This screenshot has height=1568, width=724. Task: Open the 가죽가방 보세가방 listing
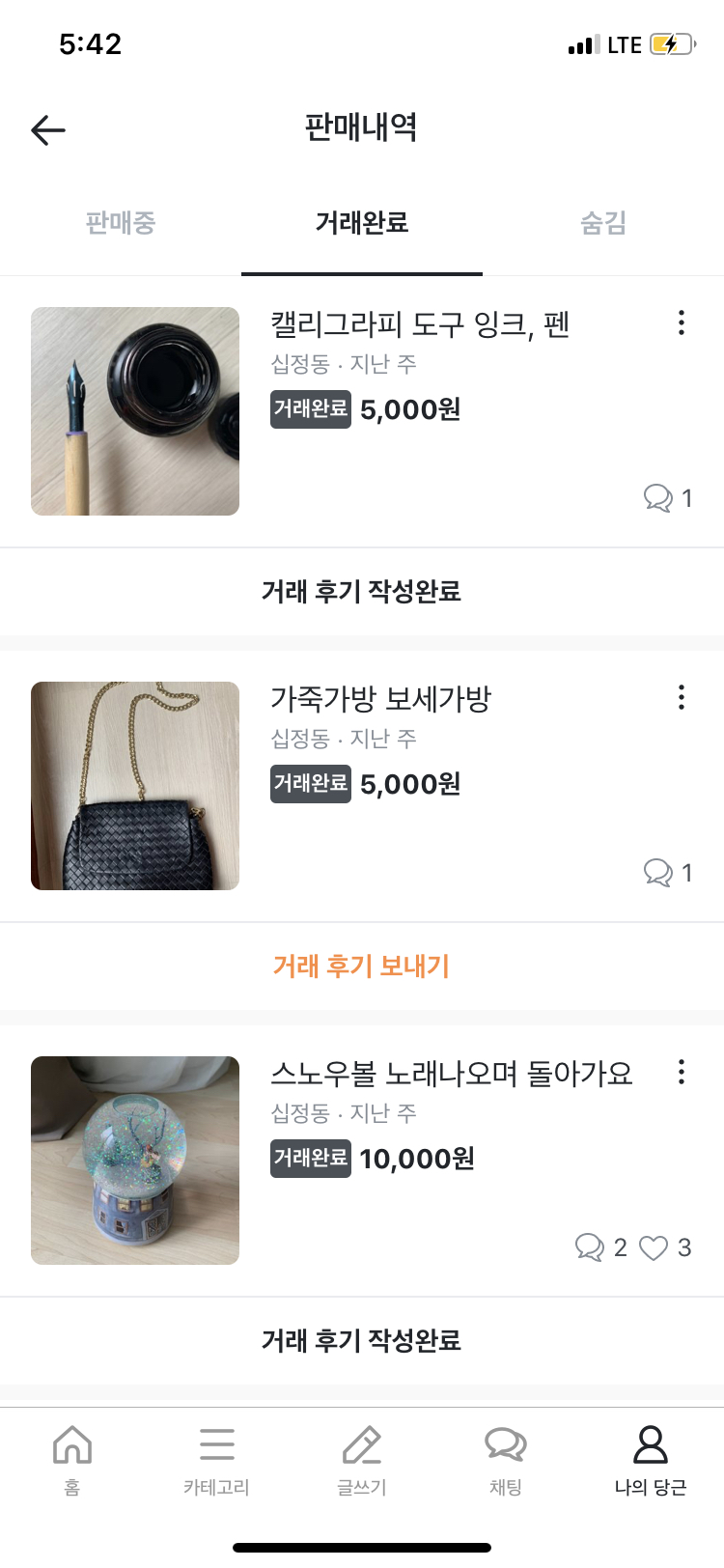380,699
